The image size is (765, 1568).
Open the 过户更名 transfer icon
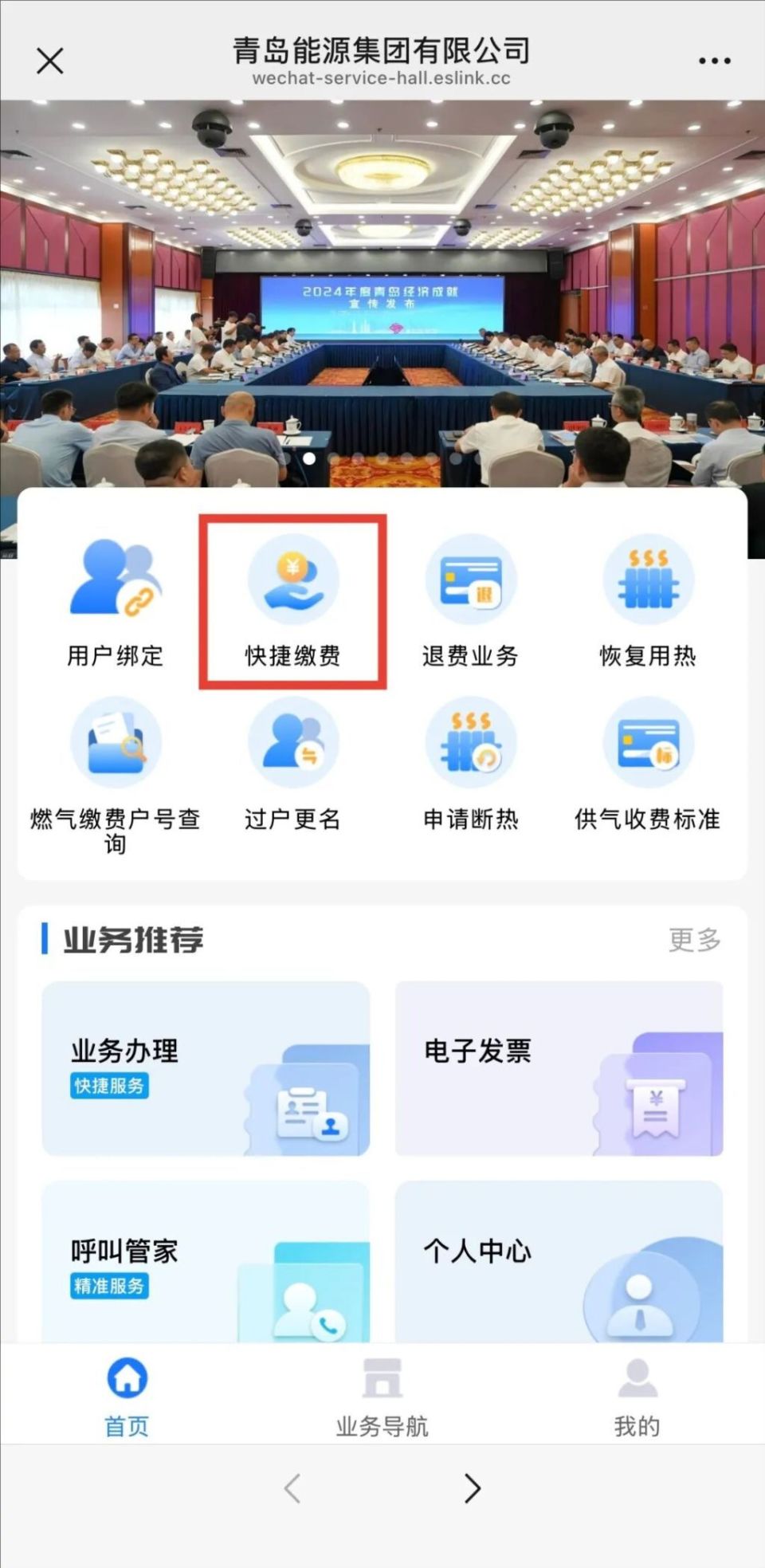(x=292, y=743)
